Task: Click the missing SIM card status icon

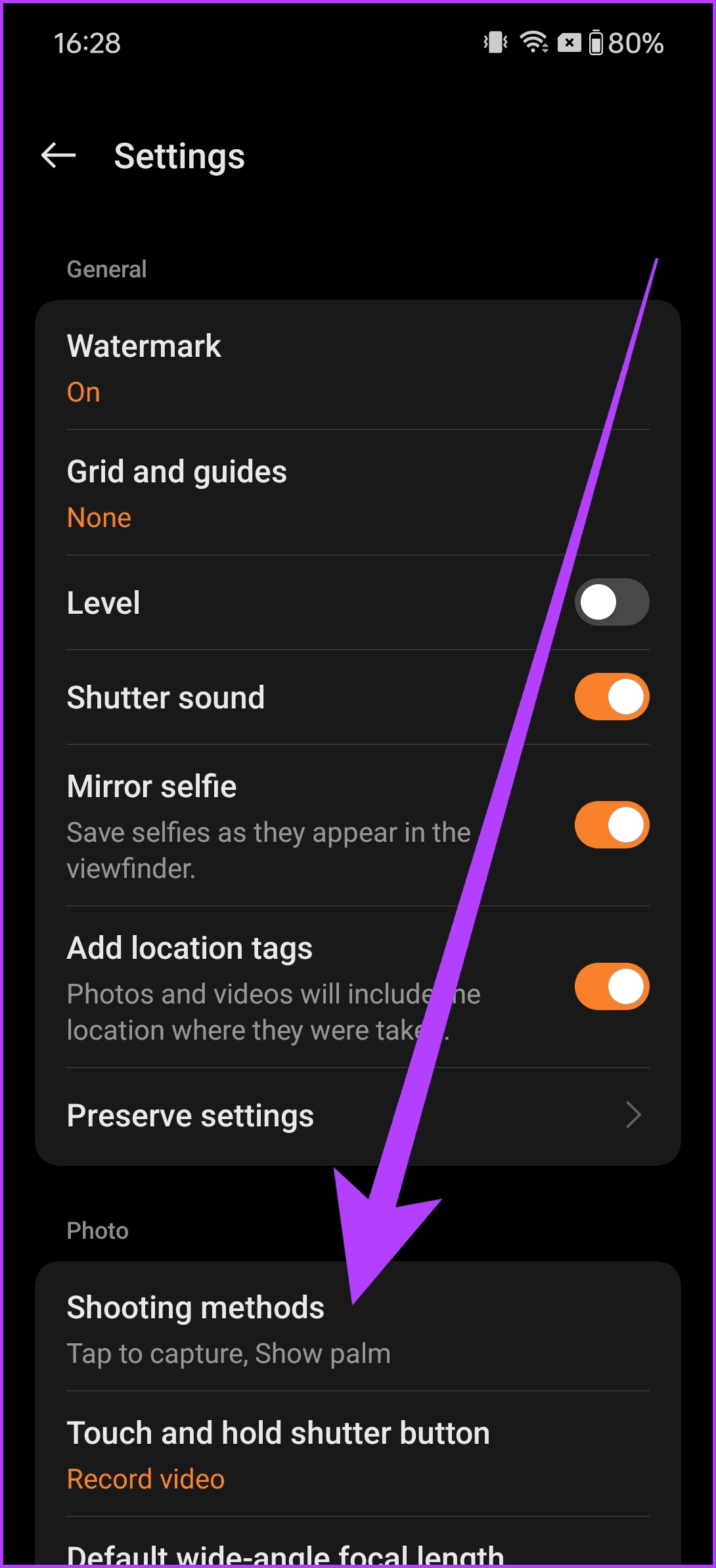Action: coord(568,43)
